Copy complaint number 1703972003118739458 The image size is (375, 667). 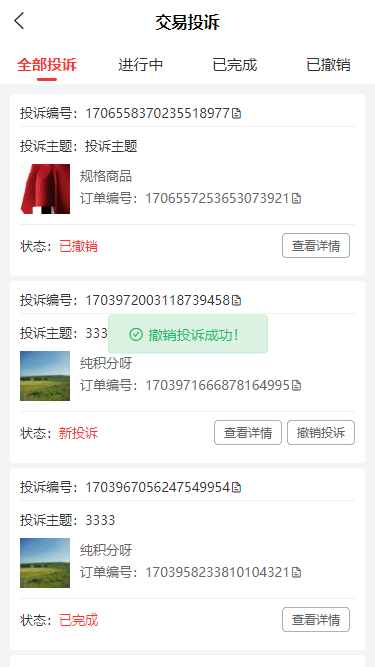pyautogui.click(x=236, y=300)
